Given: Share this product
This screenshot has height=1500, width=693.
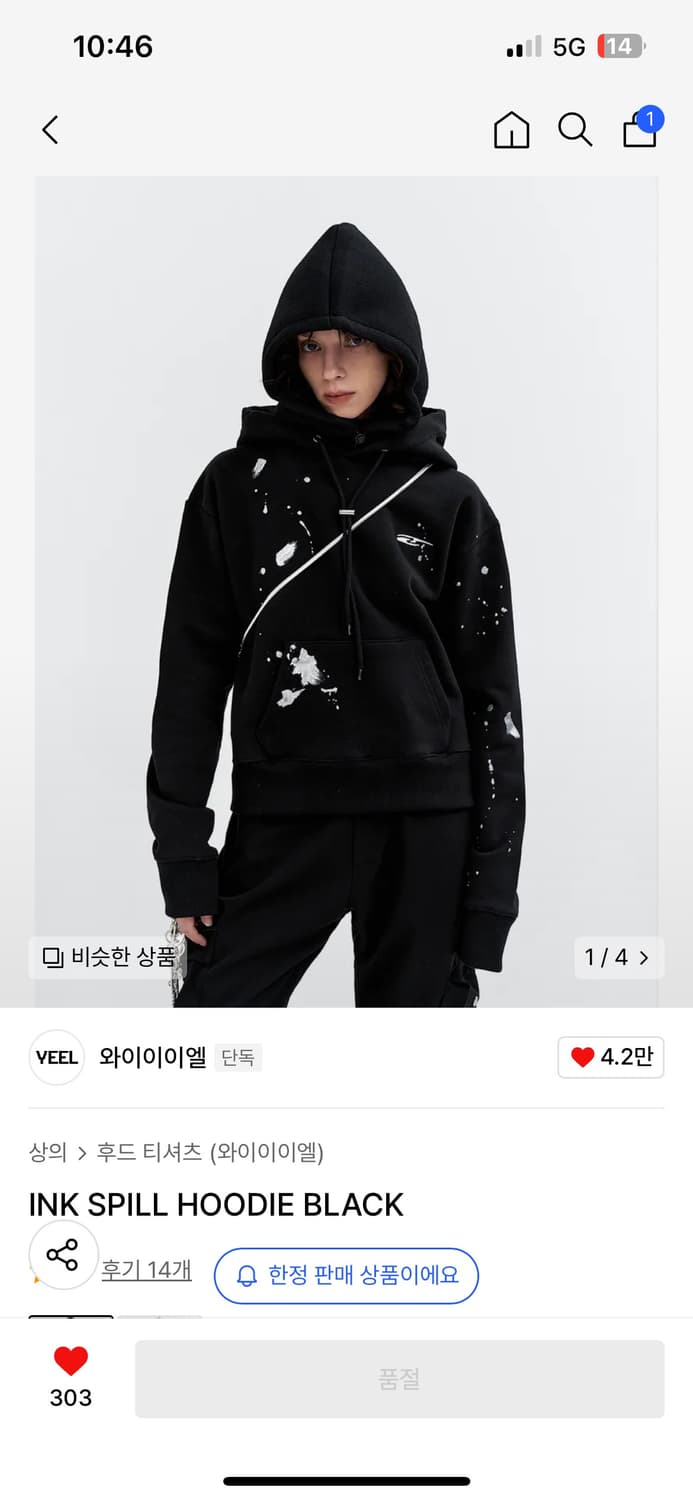Looking at the screenshot, I should coord(62,1254).
